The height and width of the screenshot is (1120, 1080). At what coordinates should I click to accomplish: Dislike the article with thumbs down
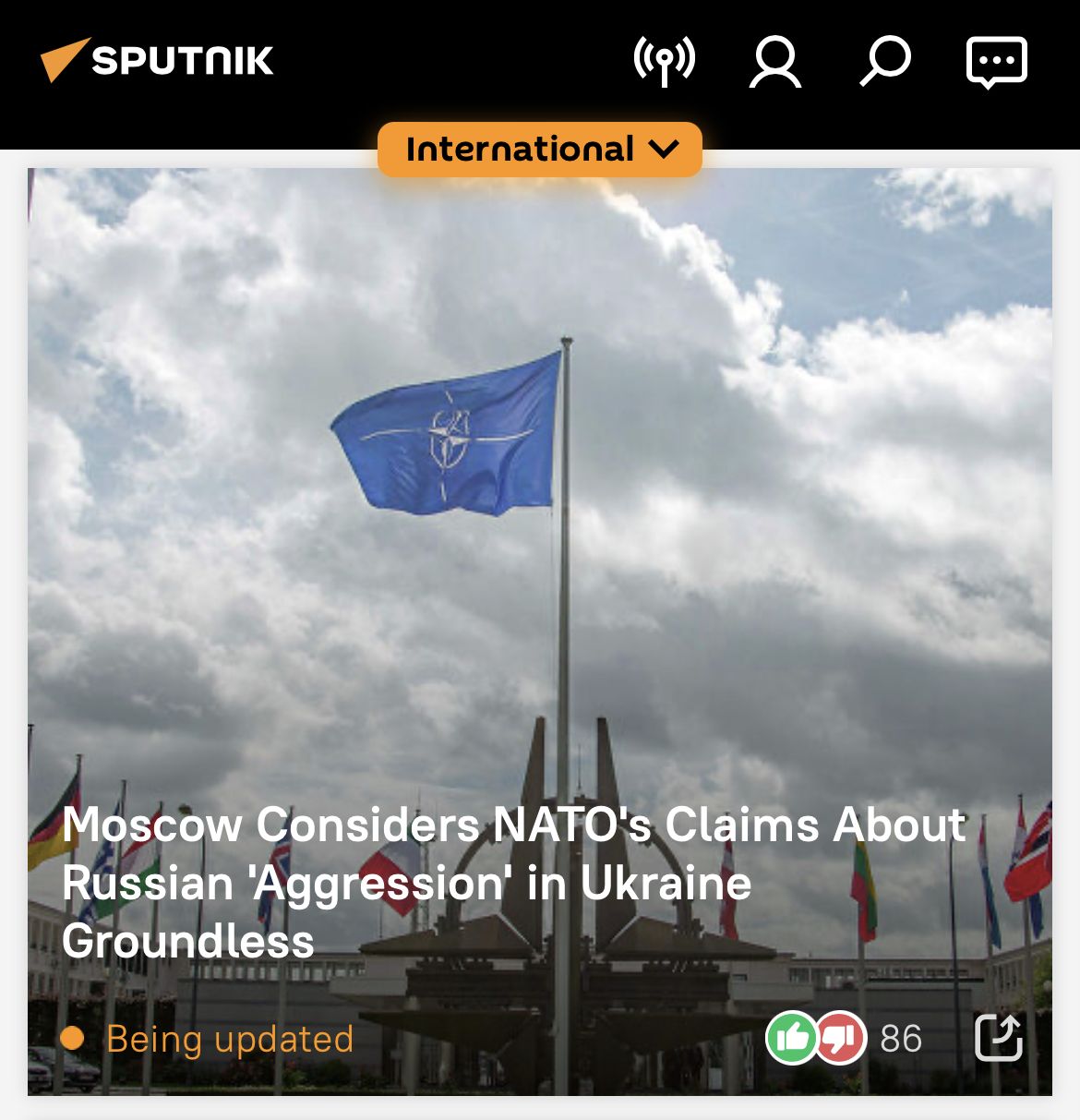(x=841, y=1038)
